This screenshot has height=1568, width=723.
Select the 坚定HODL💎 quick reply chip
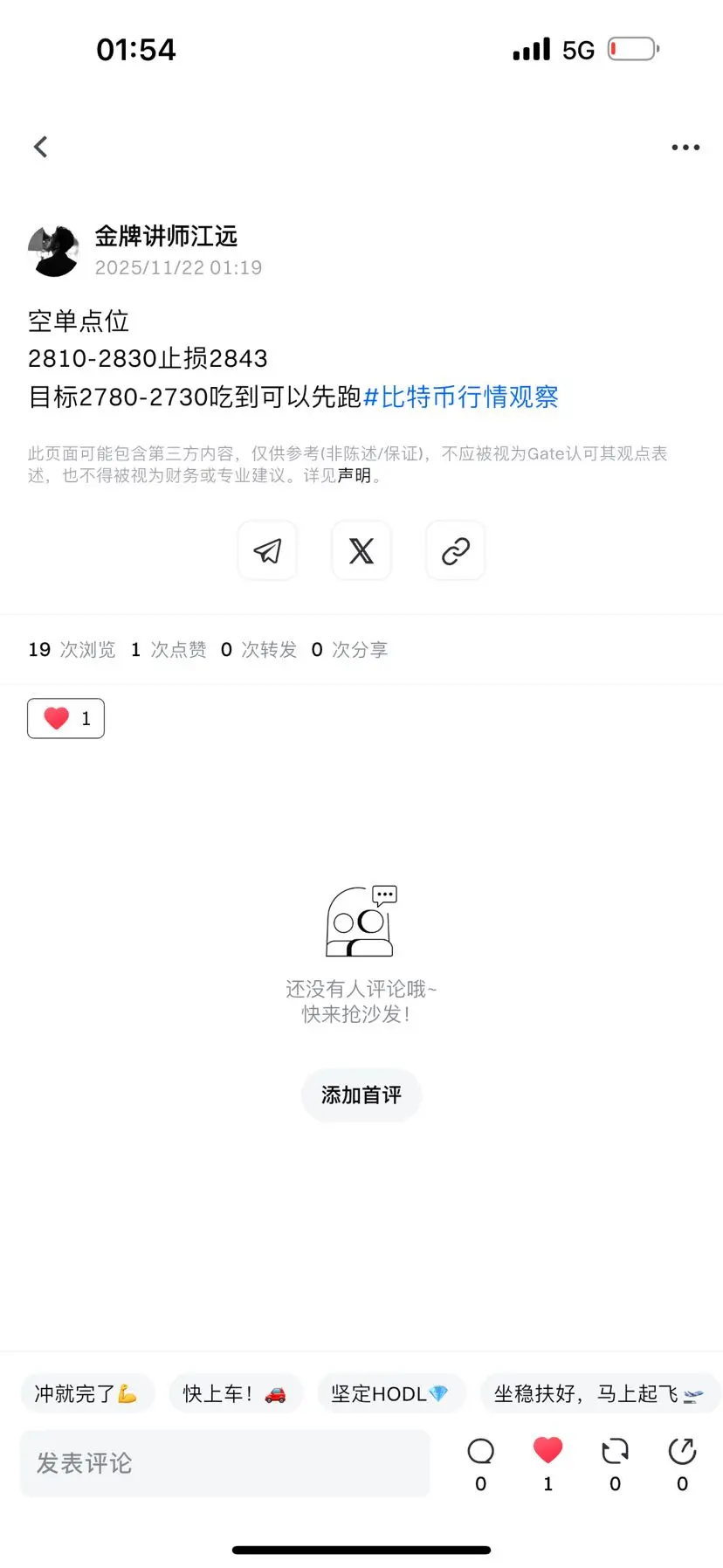click(392, 1393)
